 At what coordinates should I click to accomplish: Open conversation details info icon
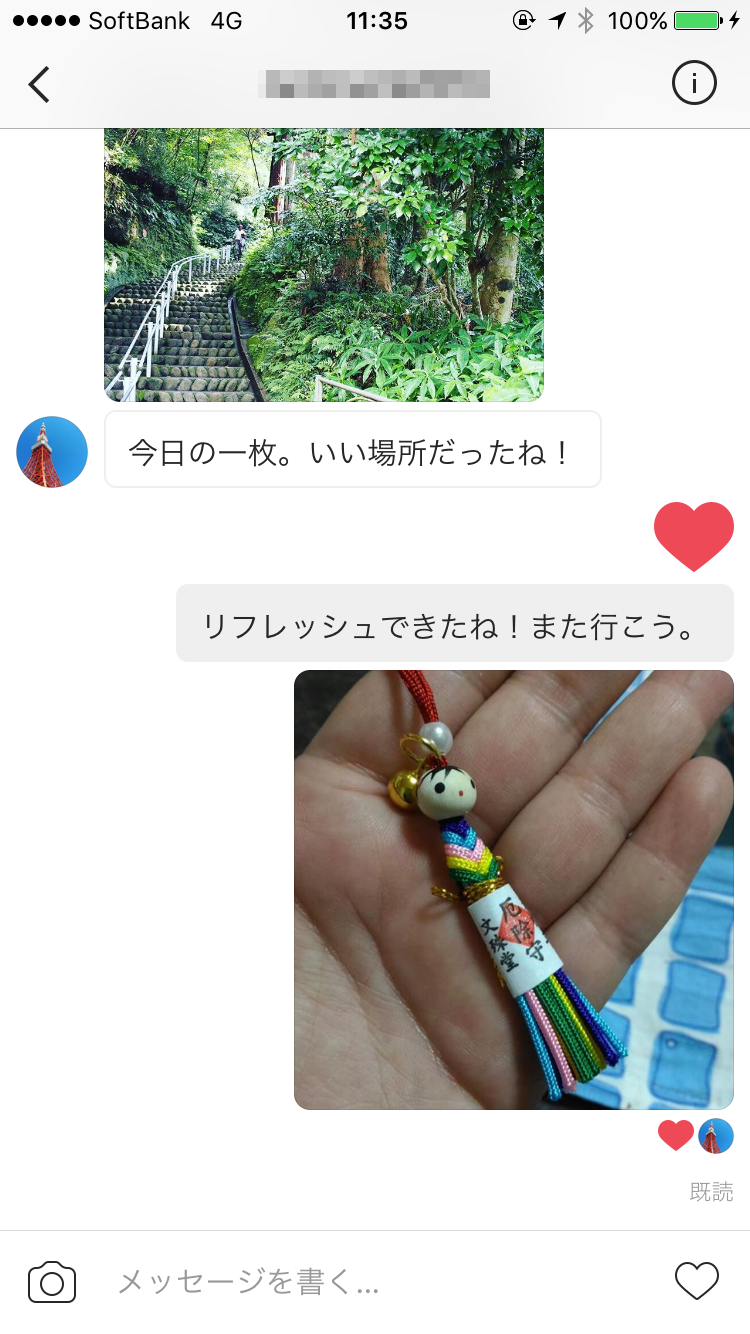694,85
